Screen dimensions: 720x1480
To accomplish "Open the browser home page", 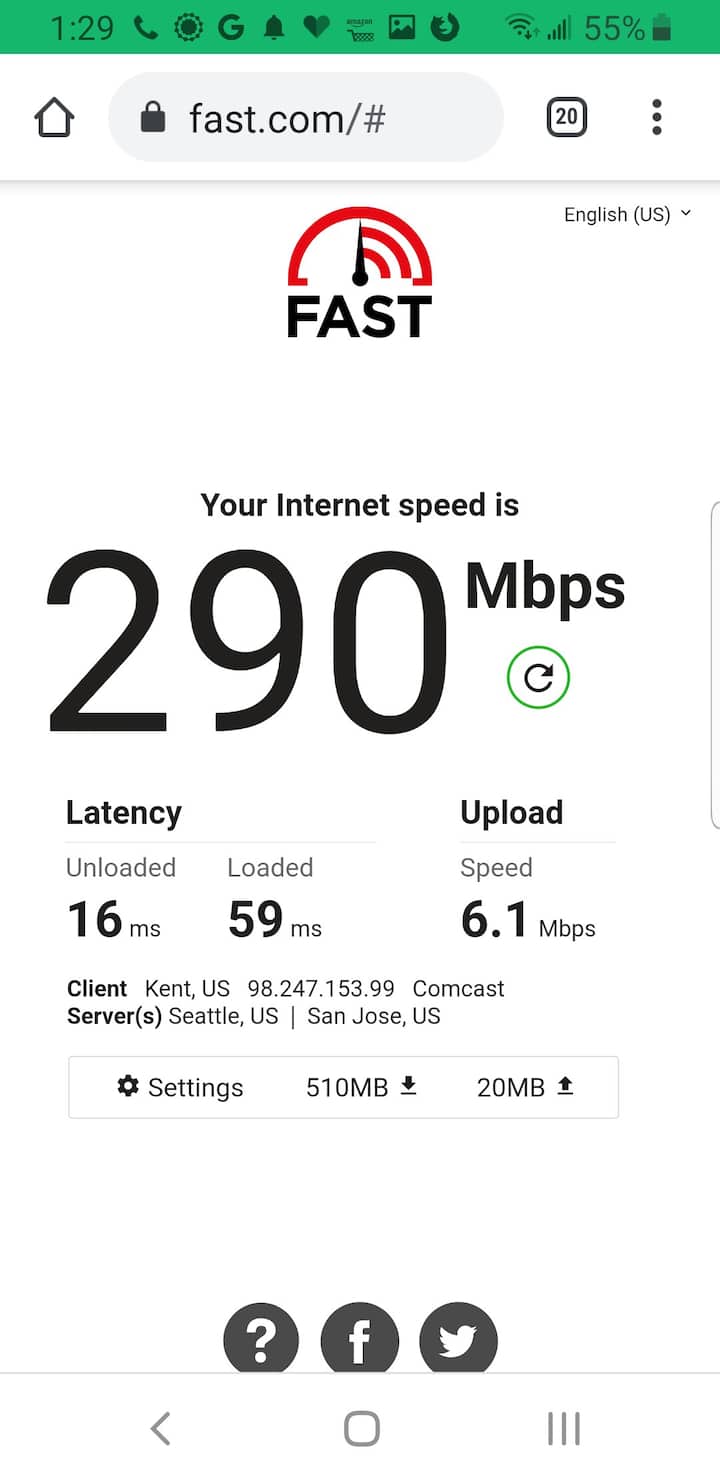I will [x=54, y=118].
